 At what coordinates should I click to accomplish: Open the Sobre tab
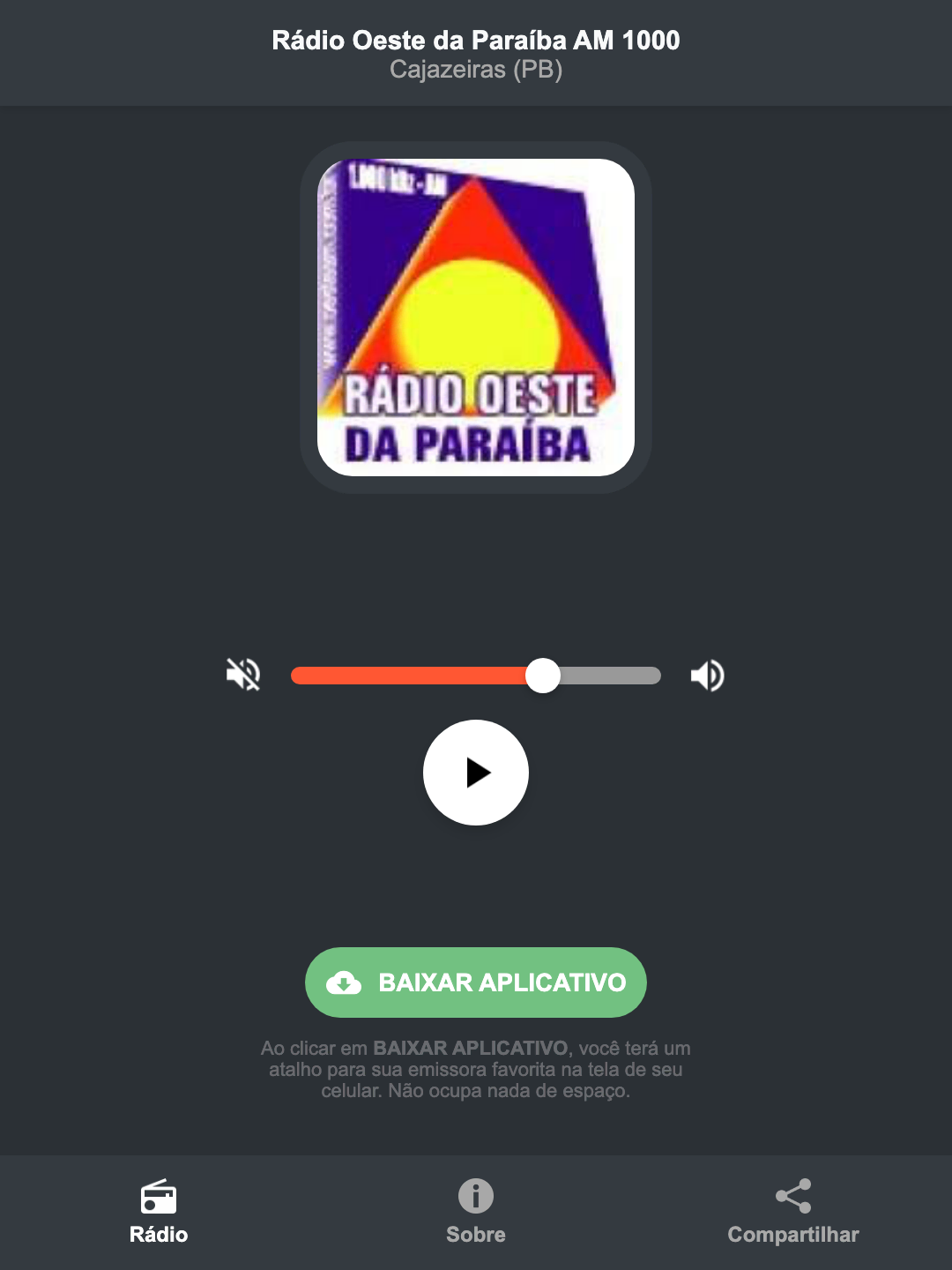click(475, 1213)
